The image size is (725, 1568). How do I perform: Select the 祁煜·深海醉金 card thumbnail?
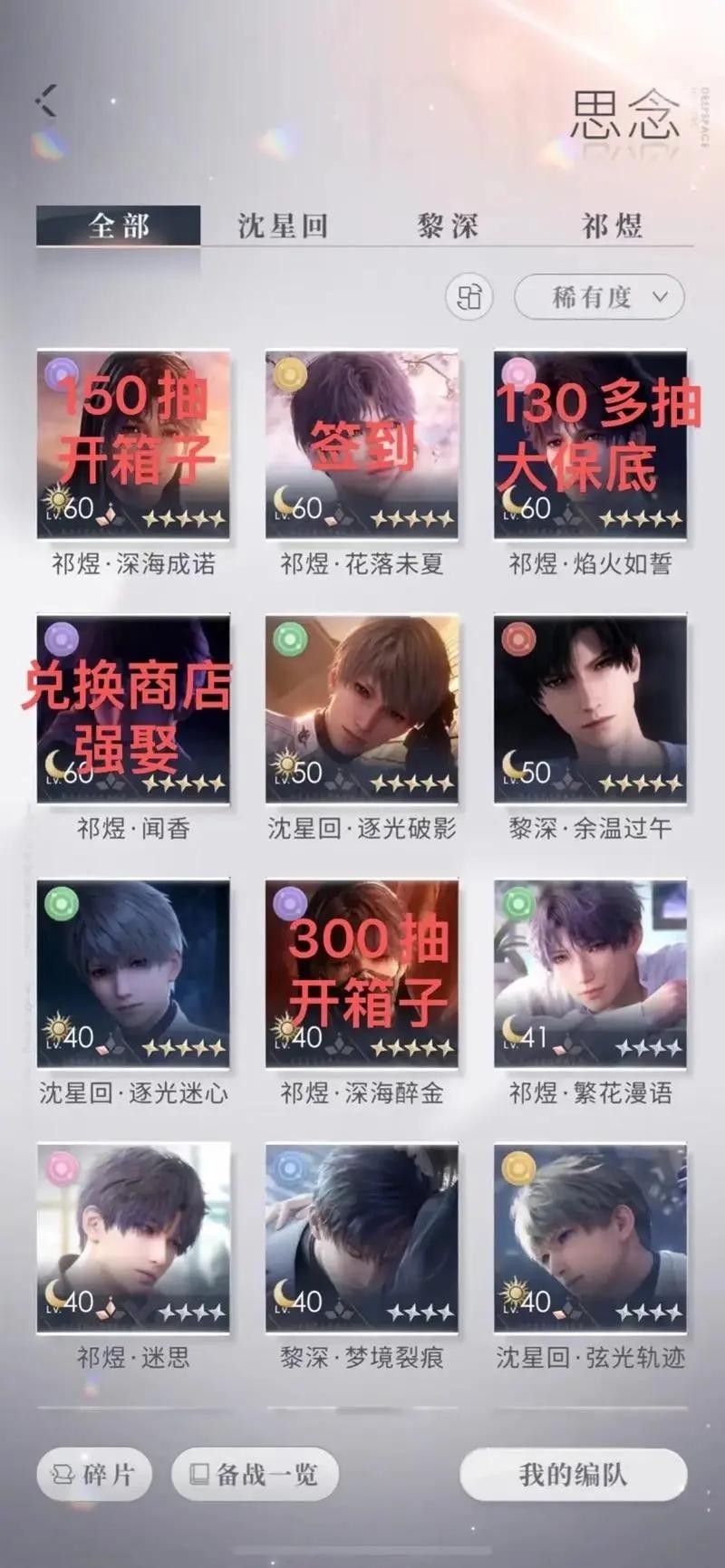pos(361,974)
